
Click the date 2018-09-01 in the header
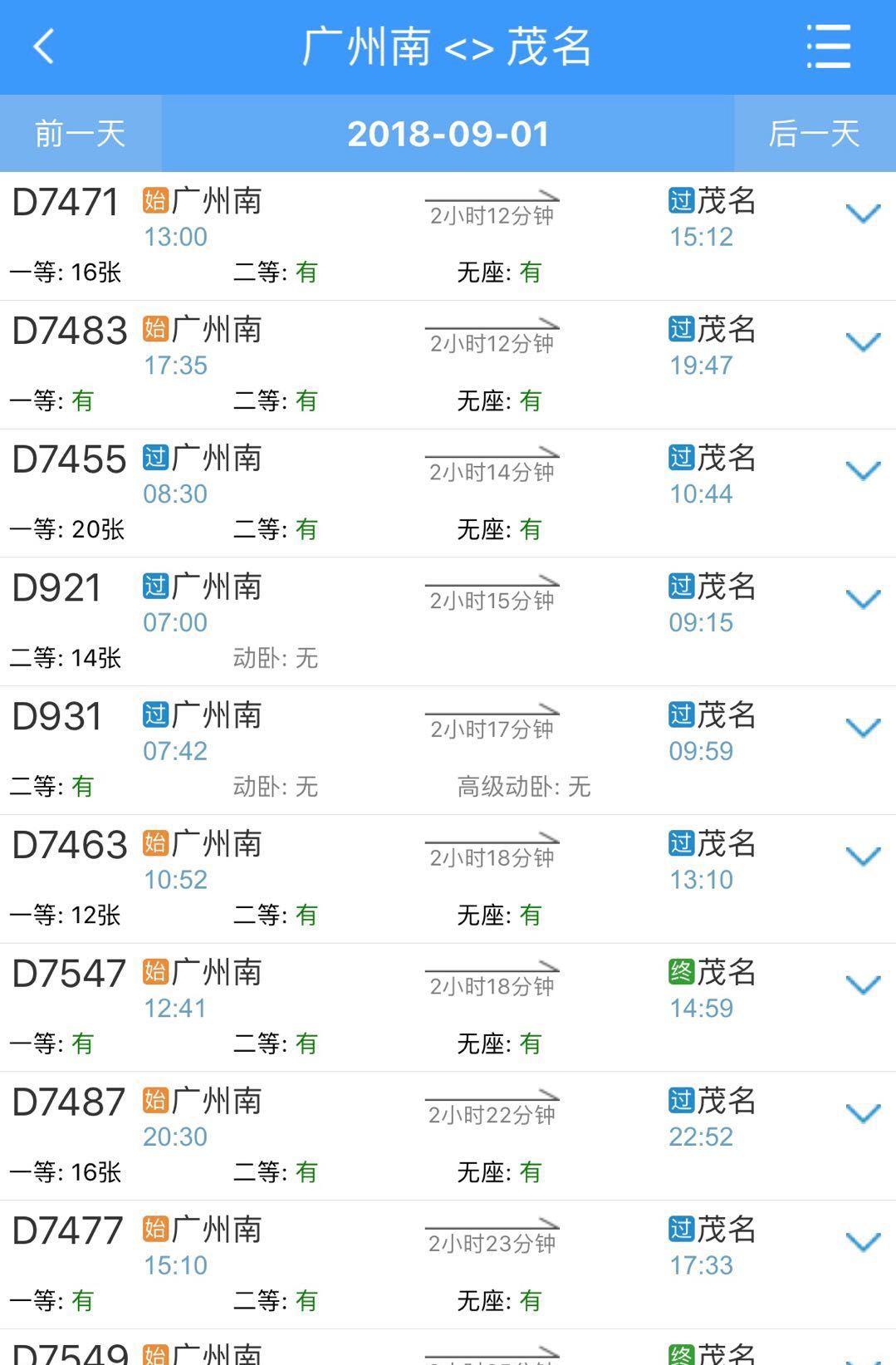click(448, 133)
